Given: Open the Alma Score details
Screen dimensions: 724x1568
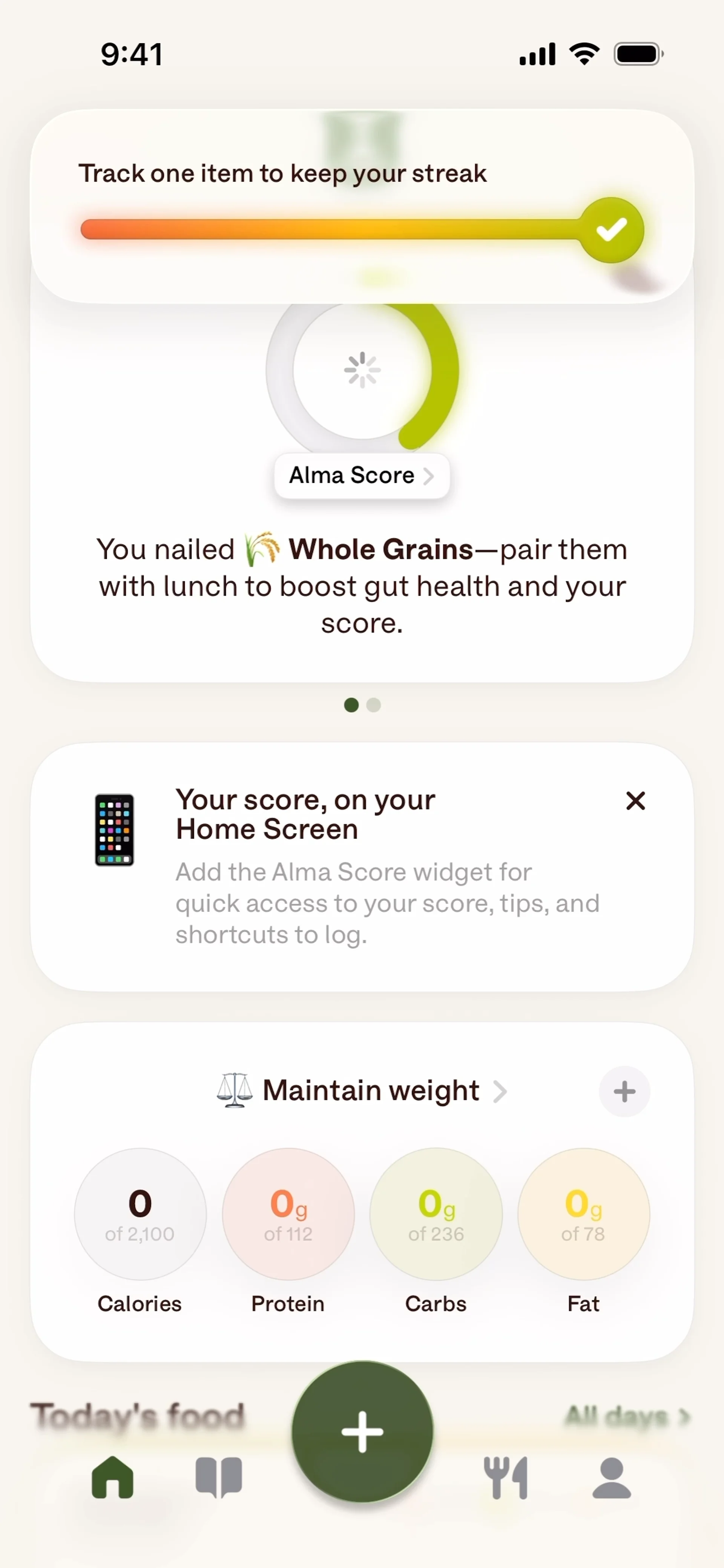Looking at the screenshot, I should (x=362, y=475).
